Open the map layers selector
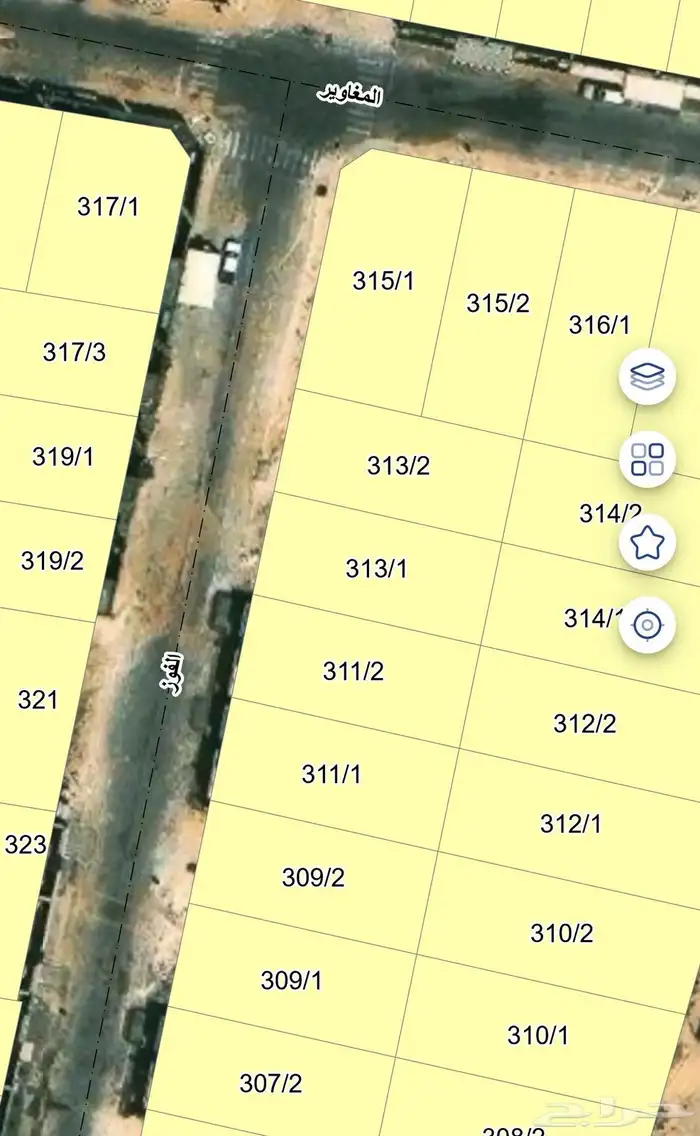This screenshot has width=700, height=1136. [647, 376]
